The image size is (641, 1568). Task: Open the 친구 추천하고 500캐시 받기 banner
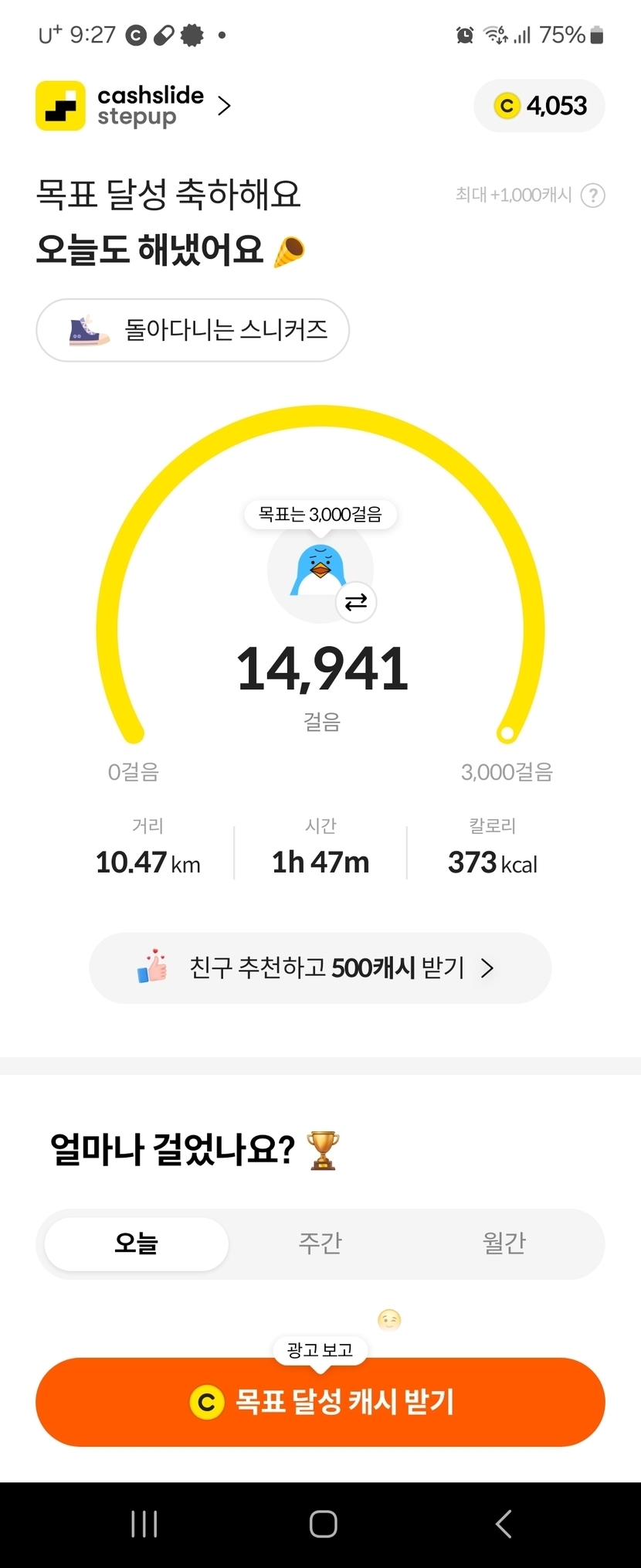[320, 968]
